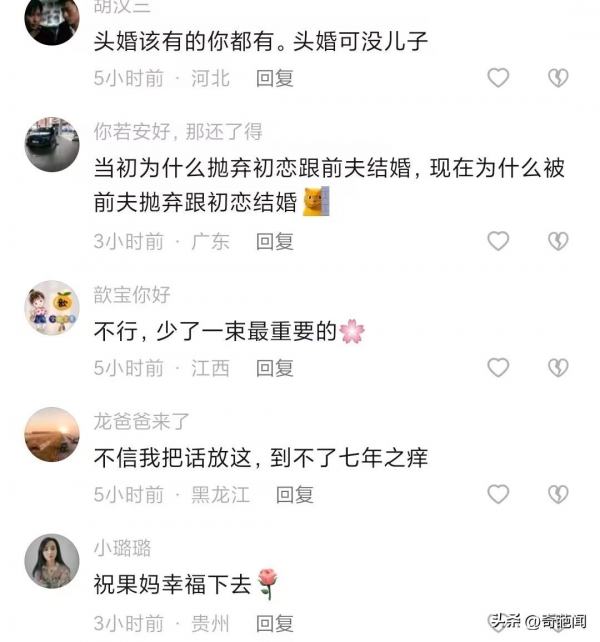Dislike 胡汉三's comment
Viewport: 600px width, 642px height.
(558, 78)
